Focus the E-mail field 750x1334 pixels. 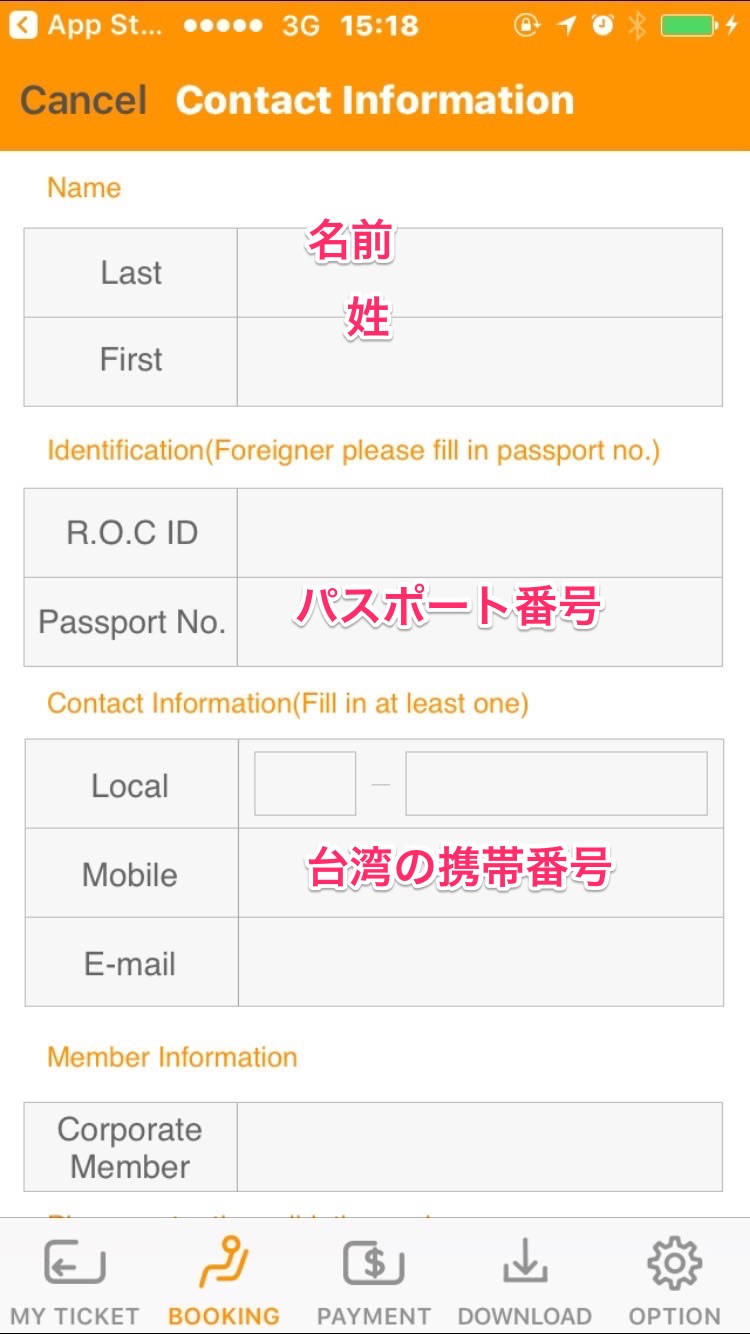click(480, 962)
